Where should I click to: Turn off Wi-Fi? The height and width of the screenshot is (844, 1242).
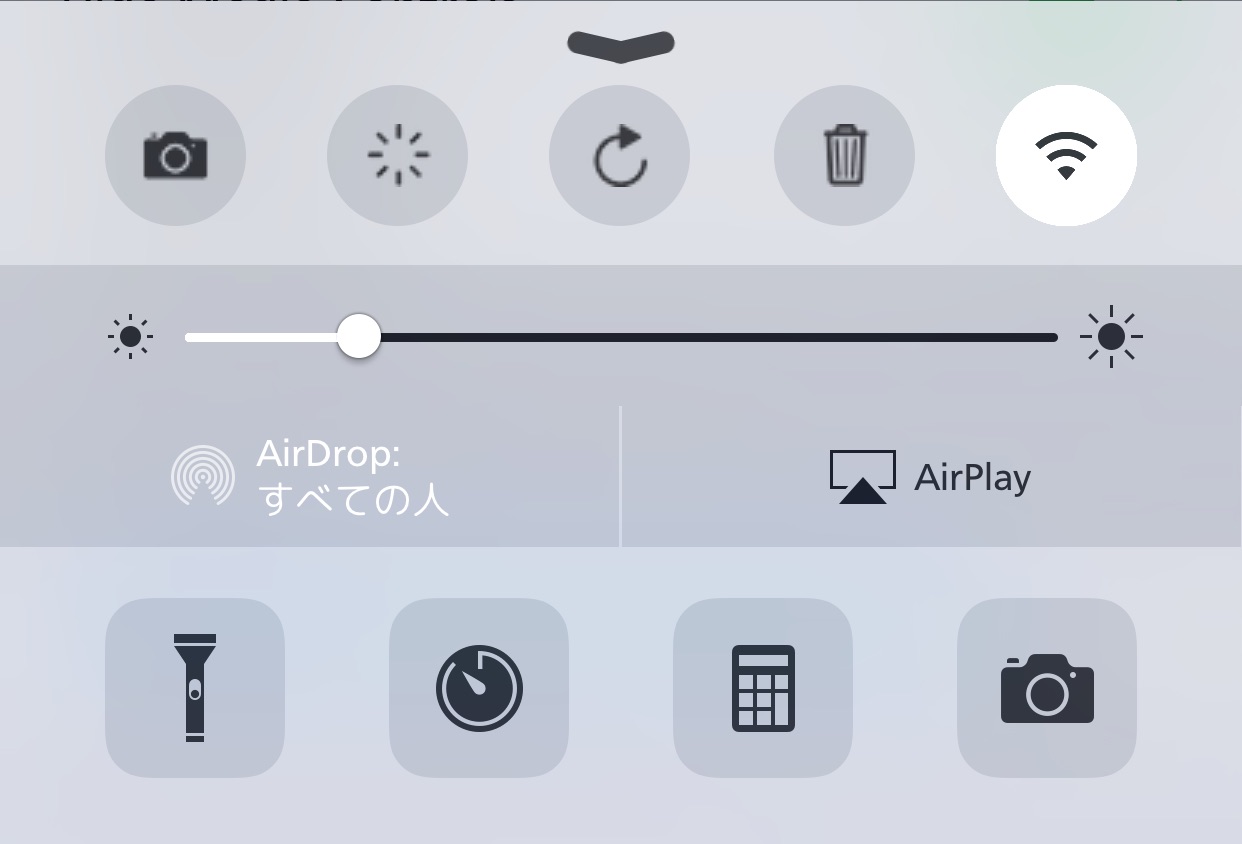tap(1066, 156)
